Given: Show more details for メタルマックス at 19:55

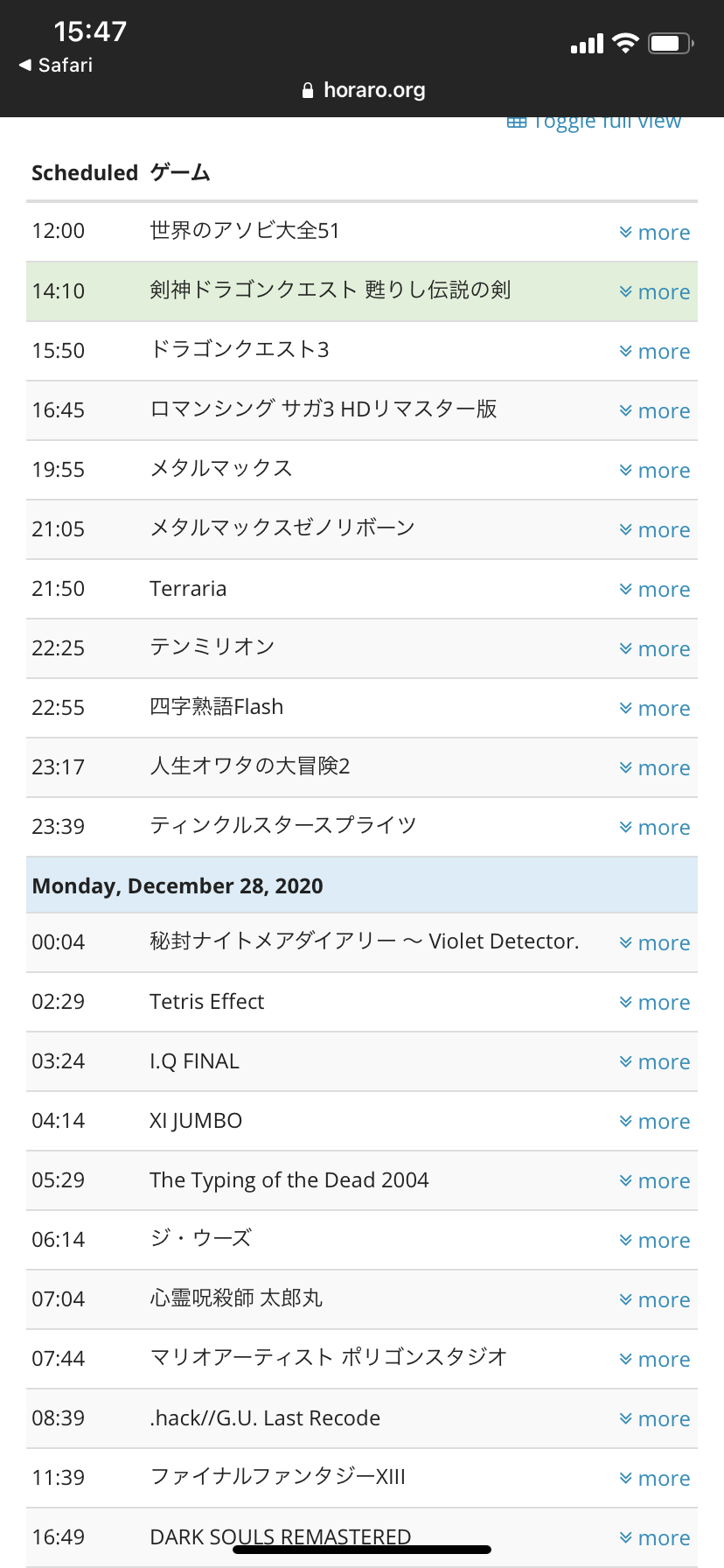Looking at the screenshot, I should click(x=654, y=471).
